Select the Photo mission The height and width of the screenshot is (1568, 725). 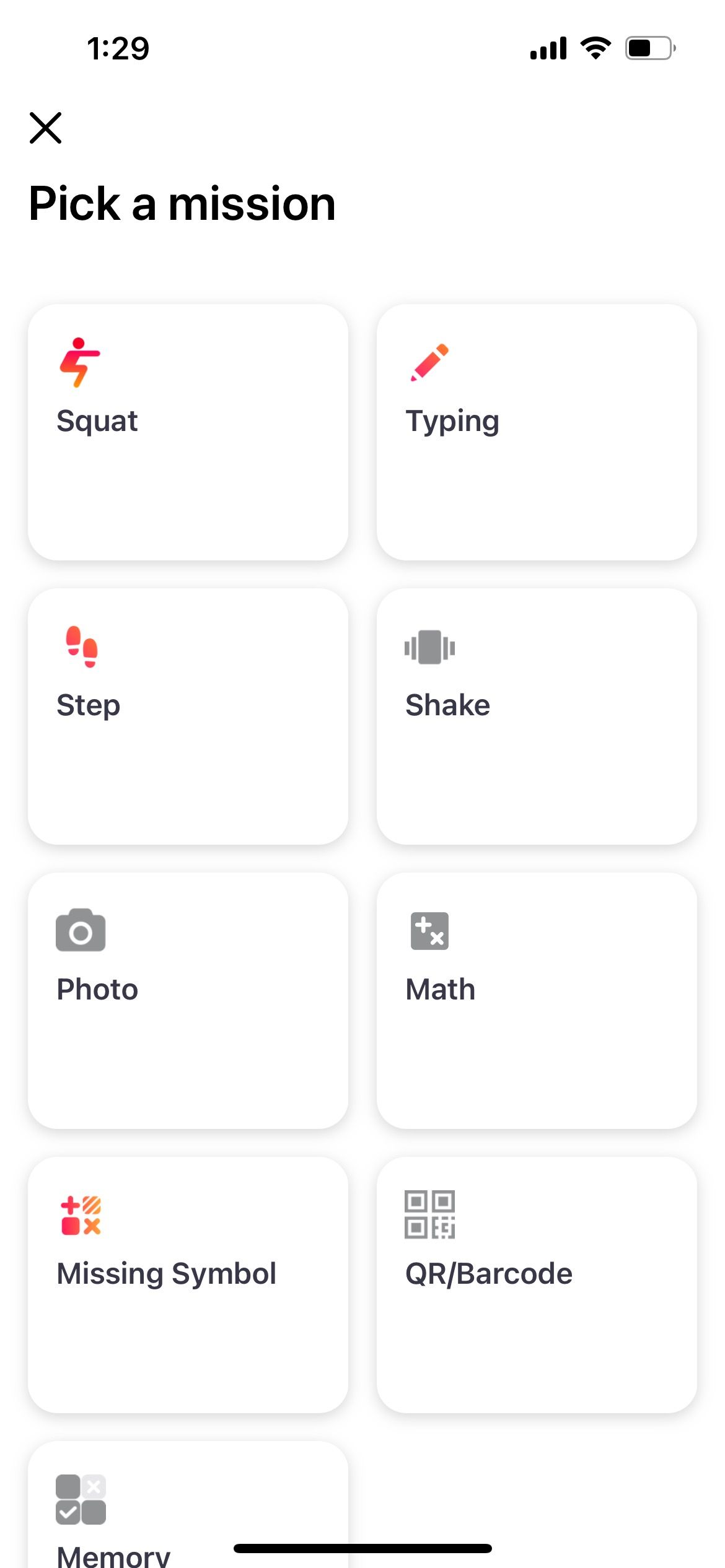[x=188, y=1000]
